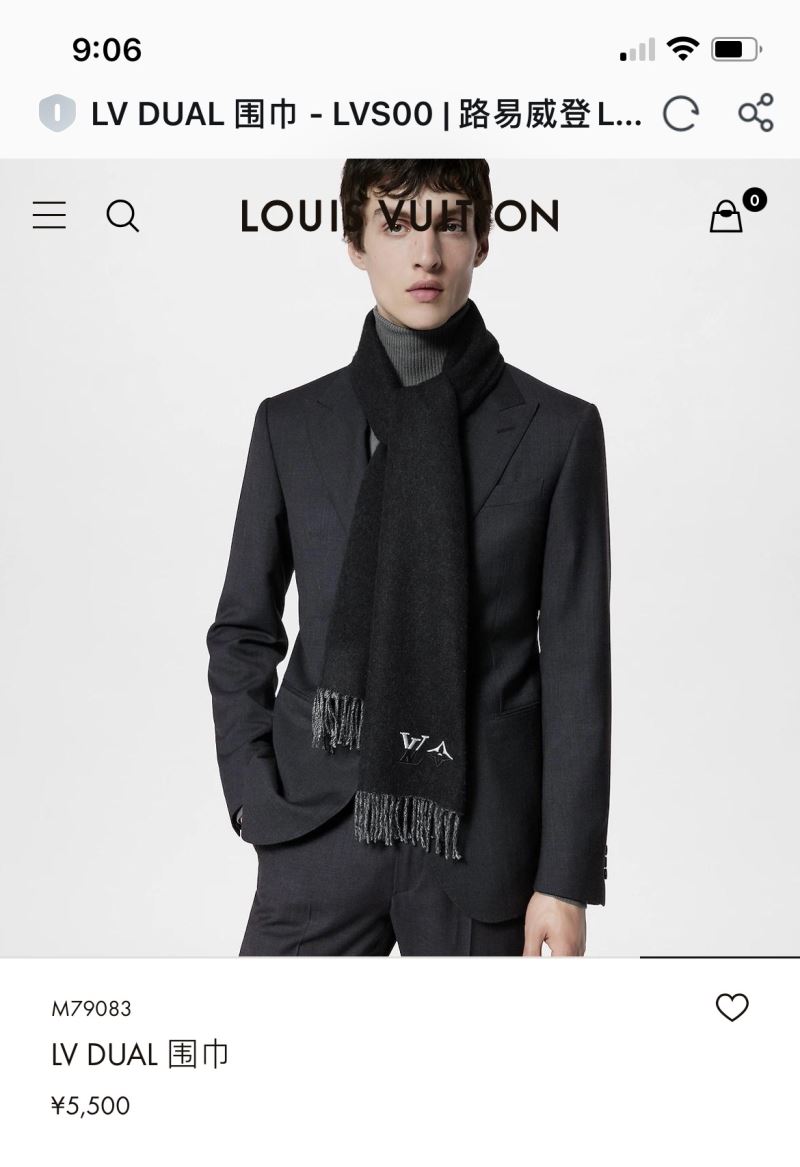This screenshot has width=800, height=1167.
Task: Tap the shield icon in the address bar
Action: pos(57,114)
